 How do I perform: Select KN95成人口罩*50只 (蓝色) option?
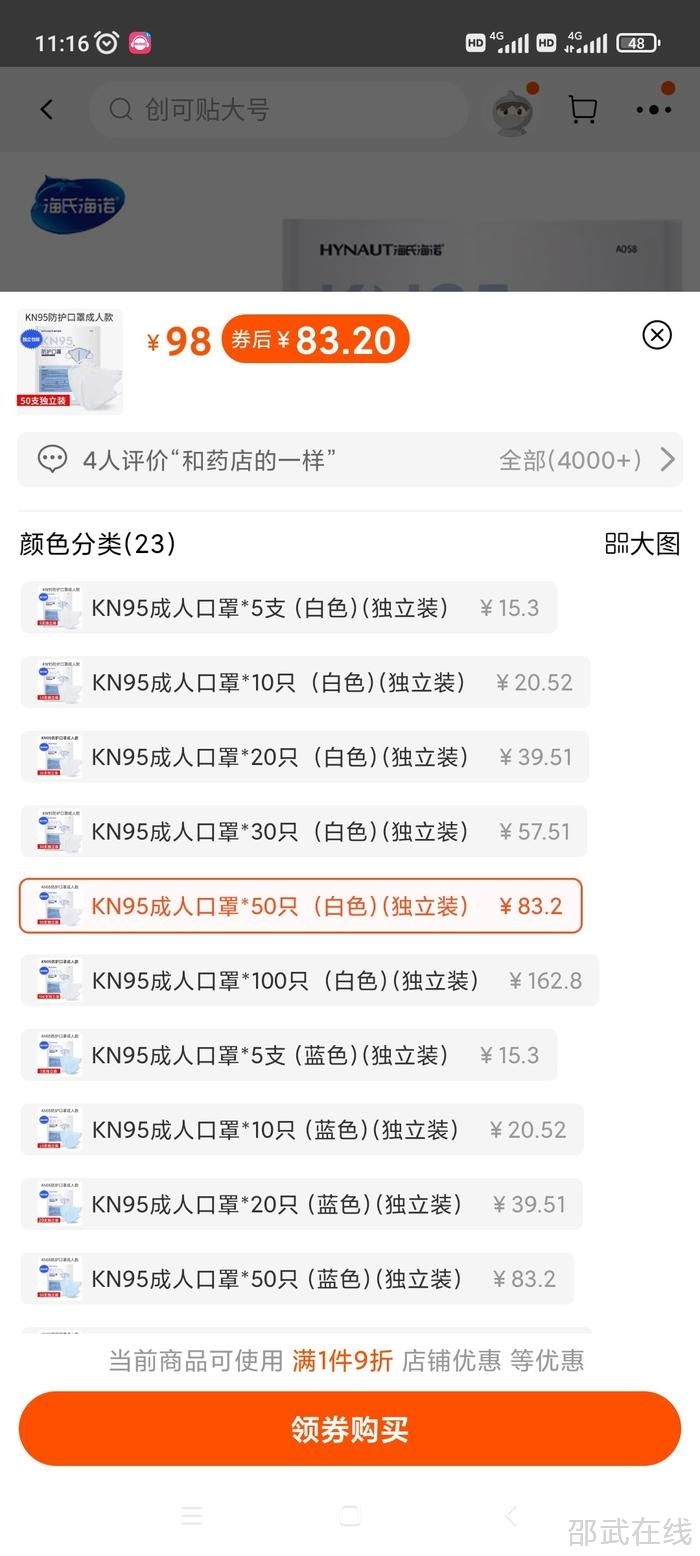point(297,1279)
